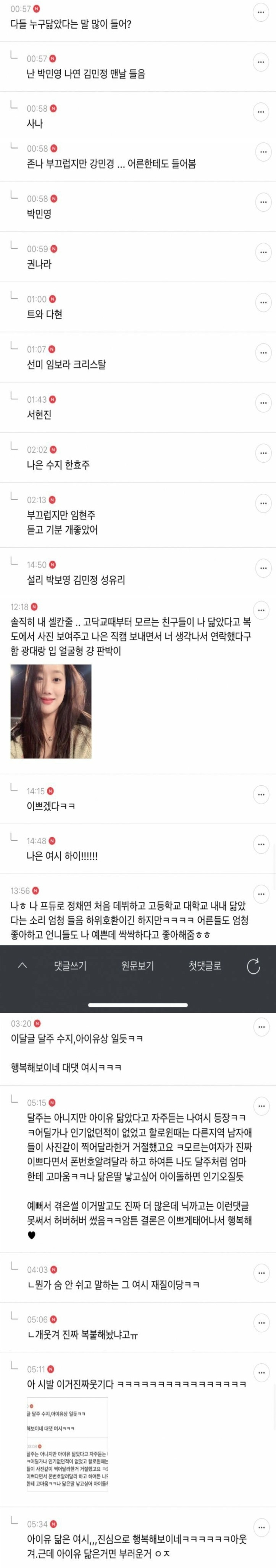Jump to the top with the up arrow

[x=23, y=965]
